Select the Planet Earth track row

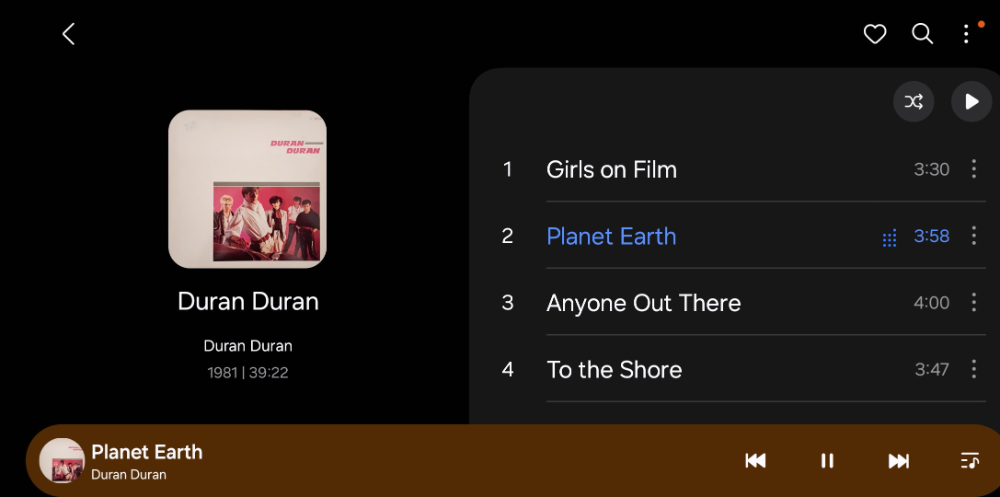pyautogui.click(x=611, y=236)
